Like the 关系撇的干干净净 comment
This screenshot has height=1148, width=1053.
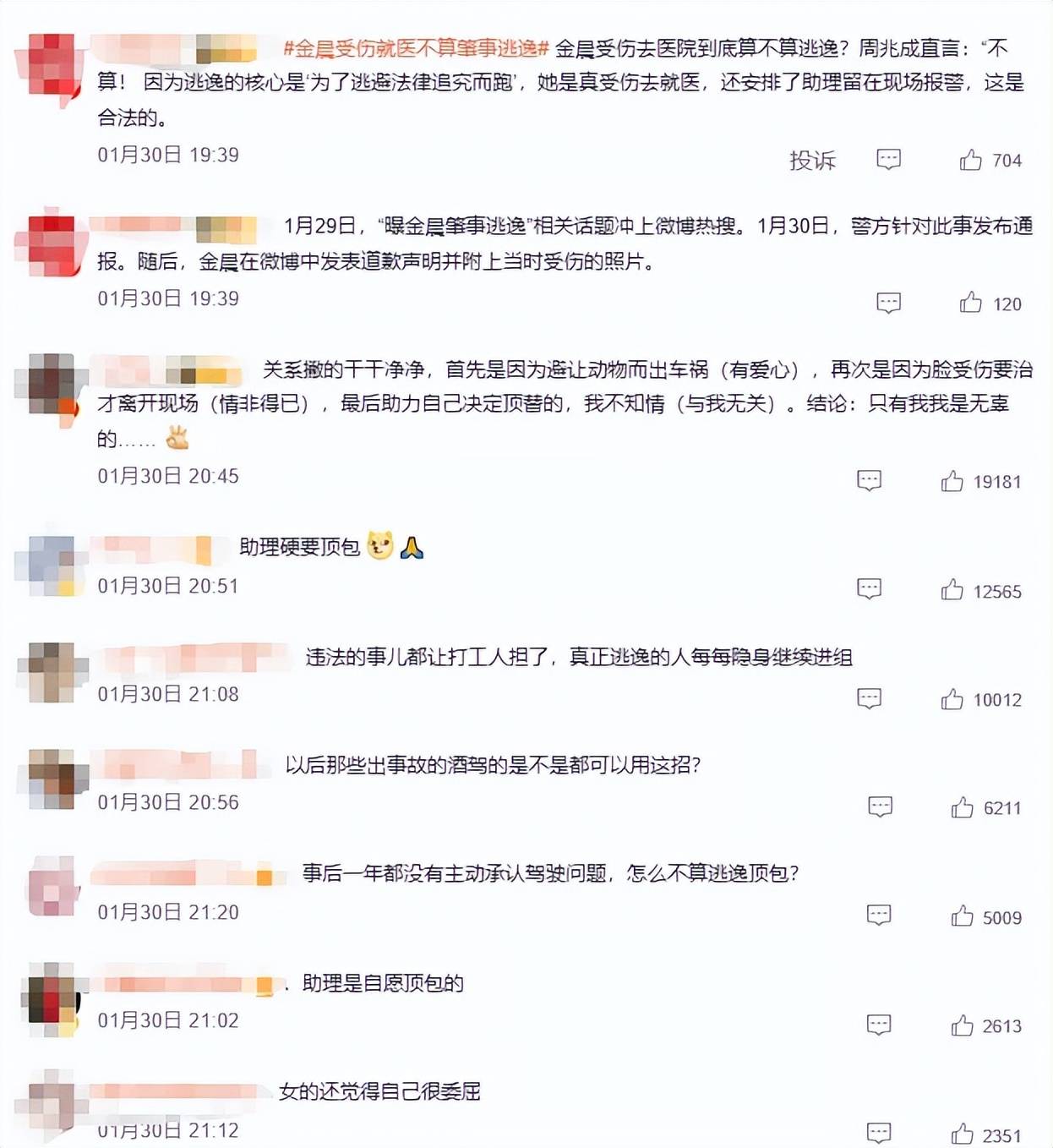point(952,481)
